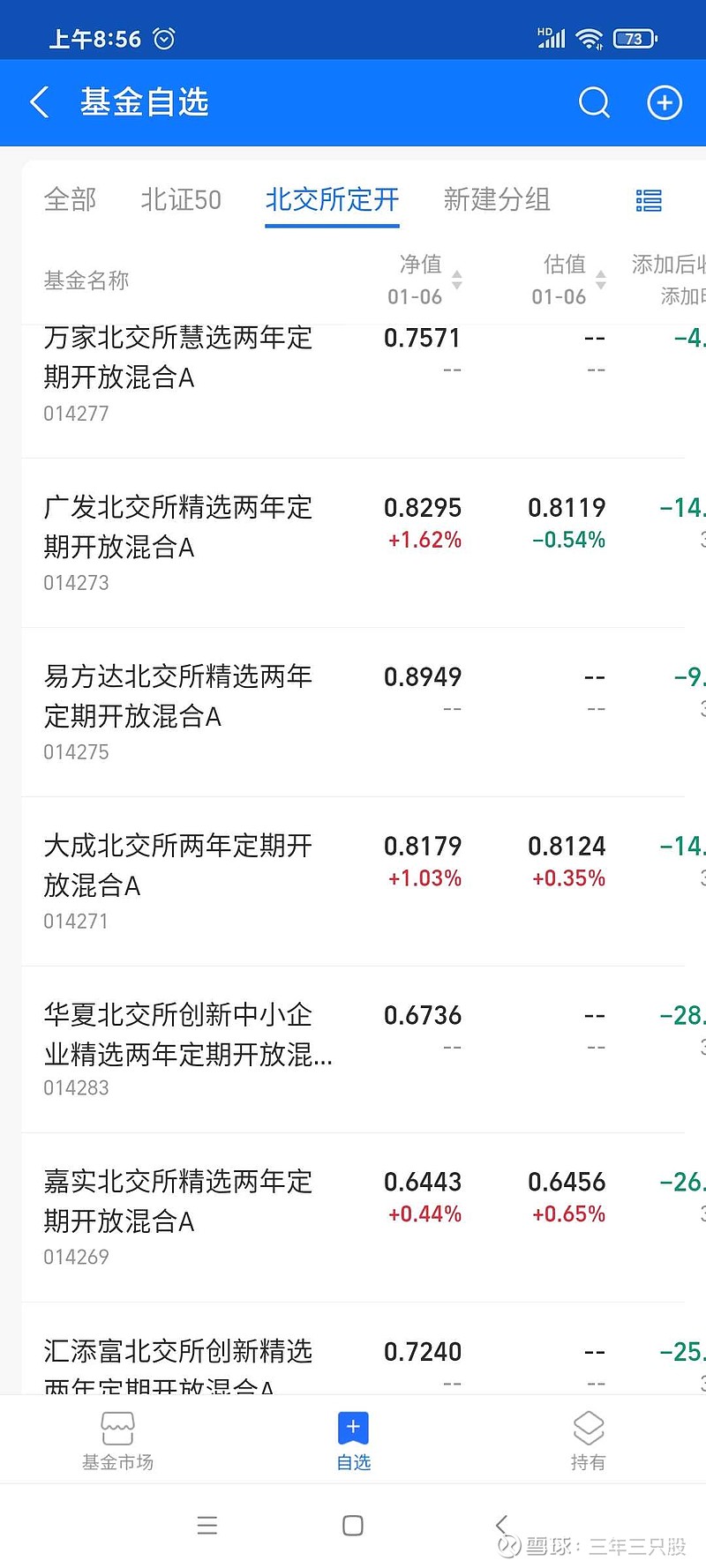The height and width of the screenshot is (1568, 706).
Task: Add a fund with the plus icon
Action: pos(665,102)
